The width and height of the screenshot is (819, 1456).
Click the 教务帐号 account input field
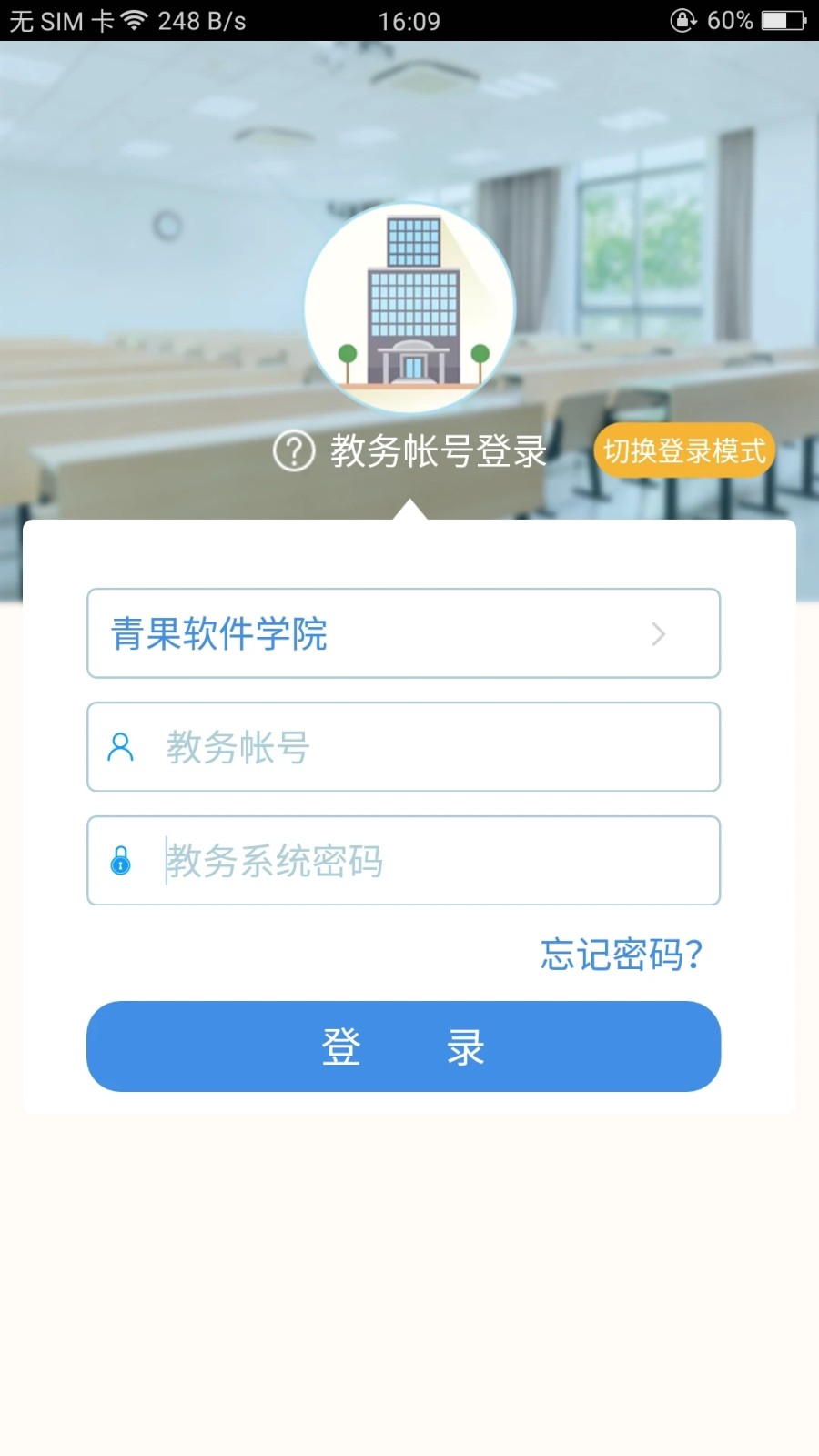click(x=403, y=747)
